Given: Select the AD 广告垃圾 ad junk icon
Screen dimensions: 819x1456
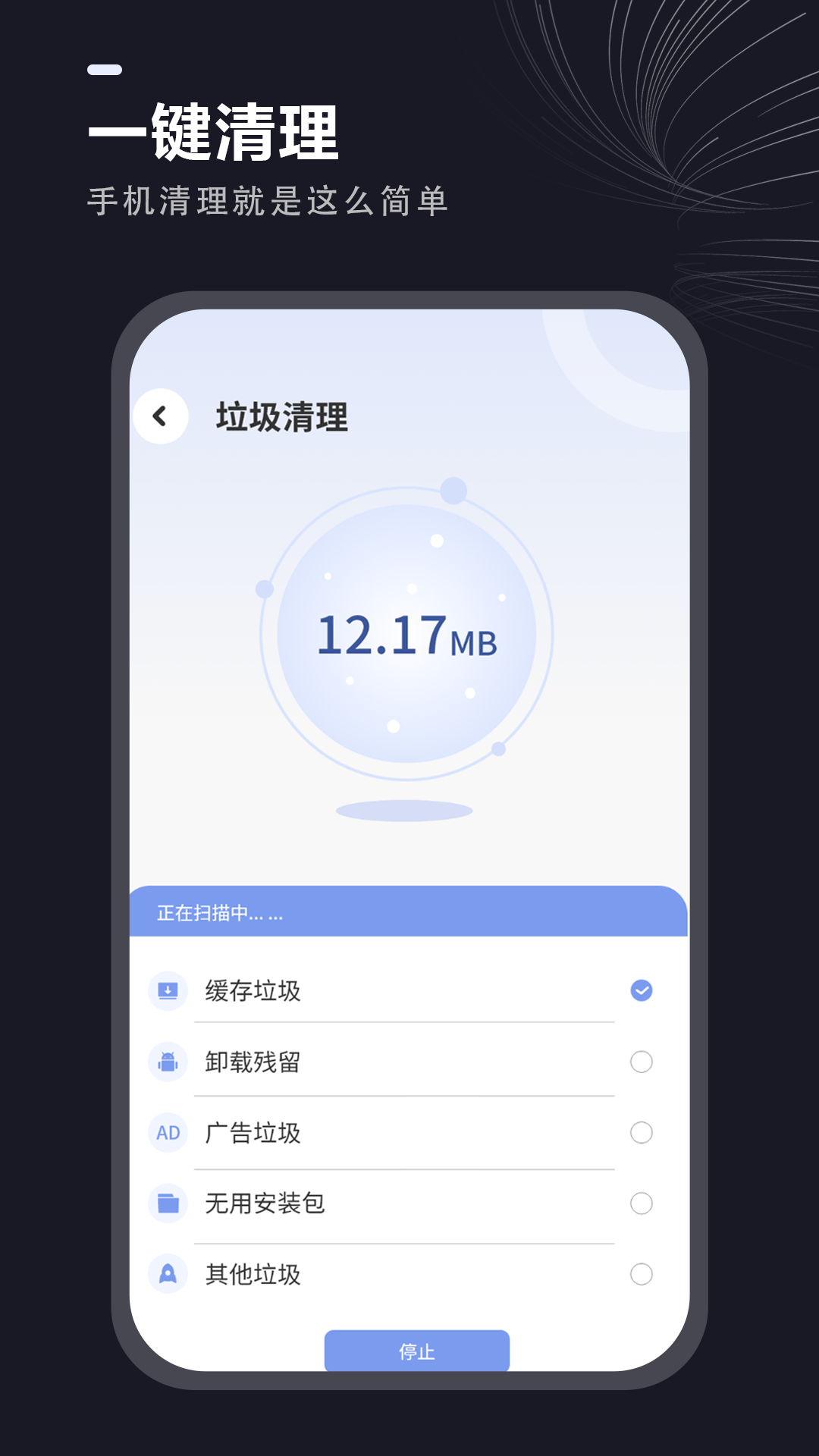Looking at the screenshot, I should tap(168, 1133).
